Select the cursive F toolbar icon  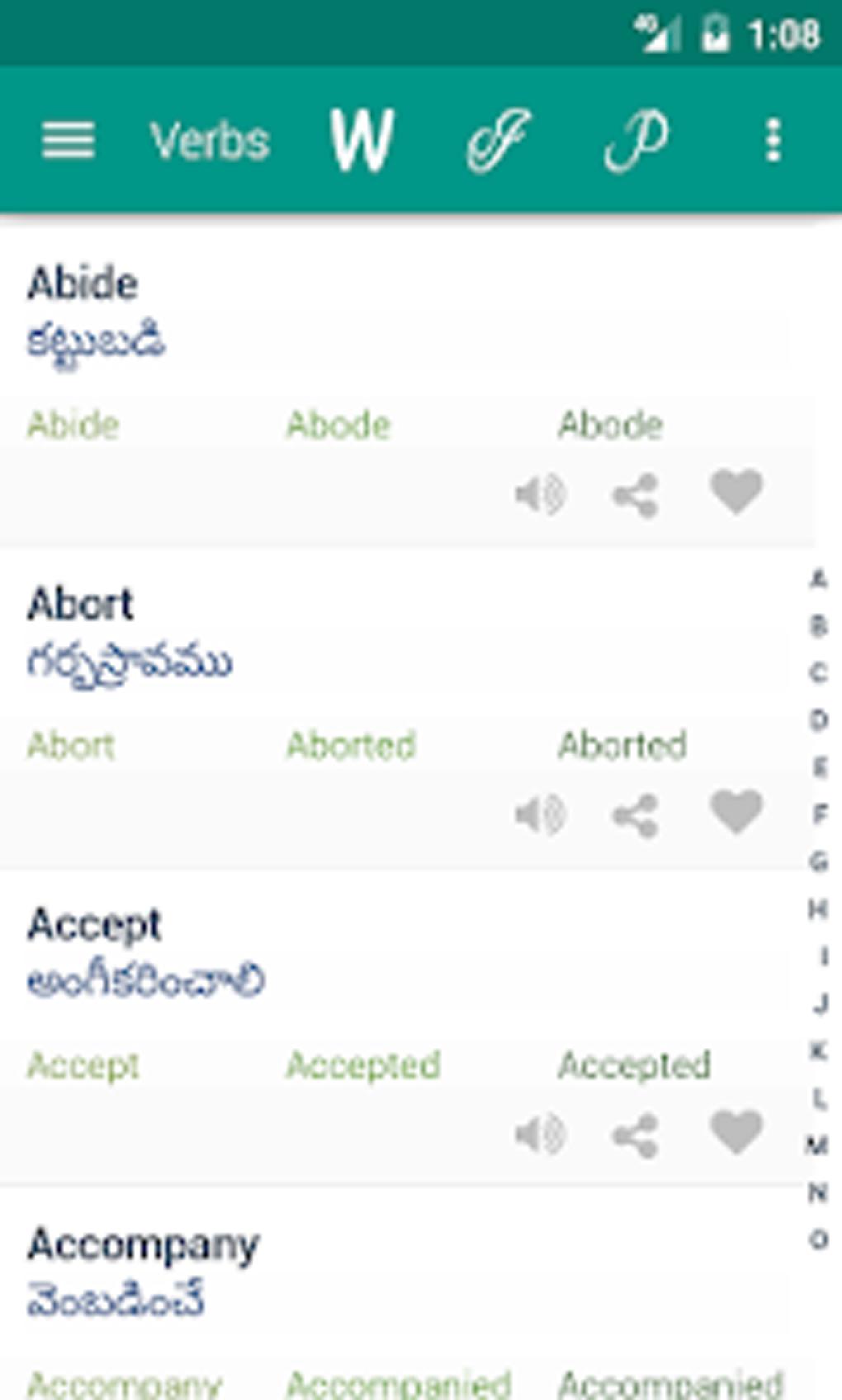(498, 140)
